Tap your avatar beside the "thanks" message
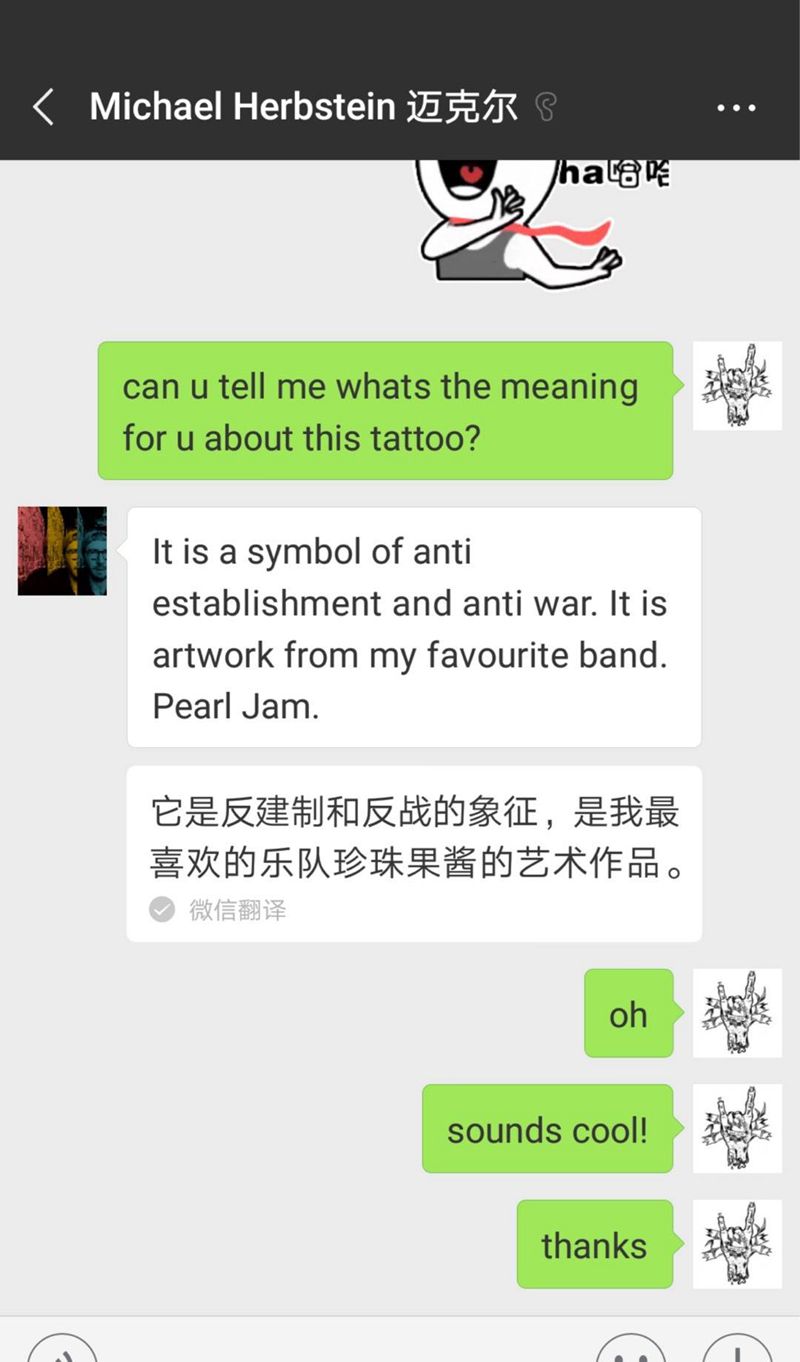Image resolution: width=800 pixels, height=1362 pixels. coord(737,1244)
